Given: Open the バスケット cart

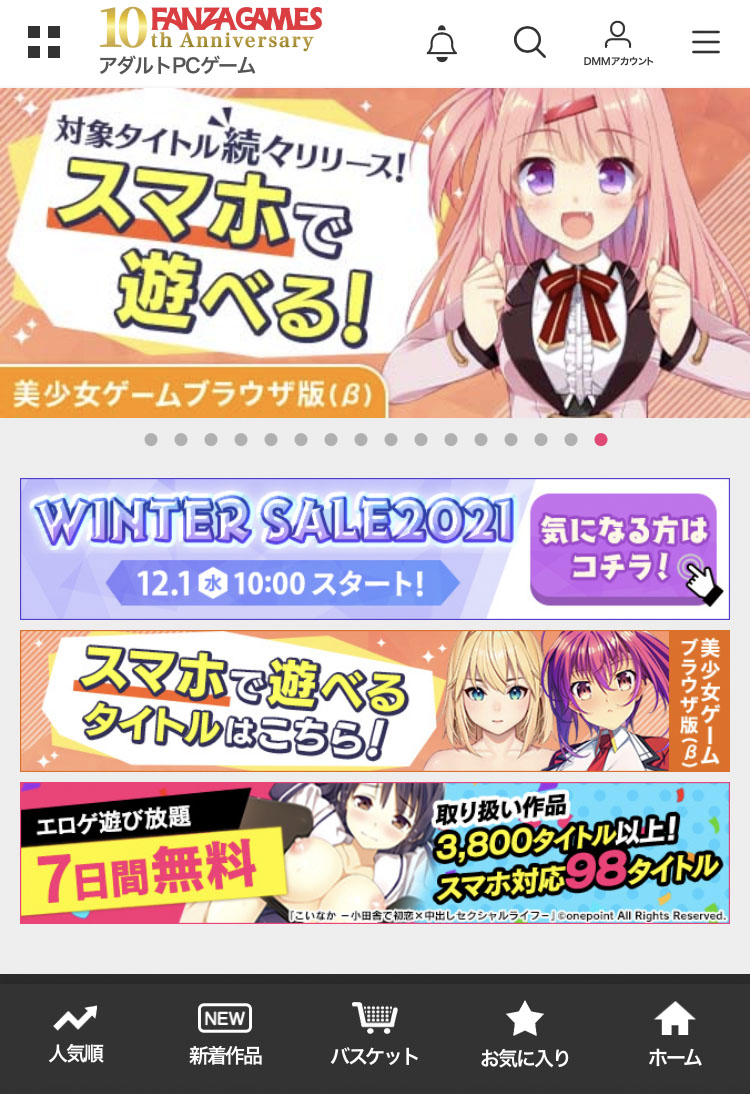Looking at the screenshot, I should (375, 1034).
